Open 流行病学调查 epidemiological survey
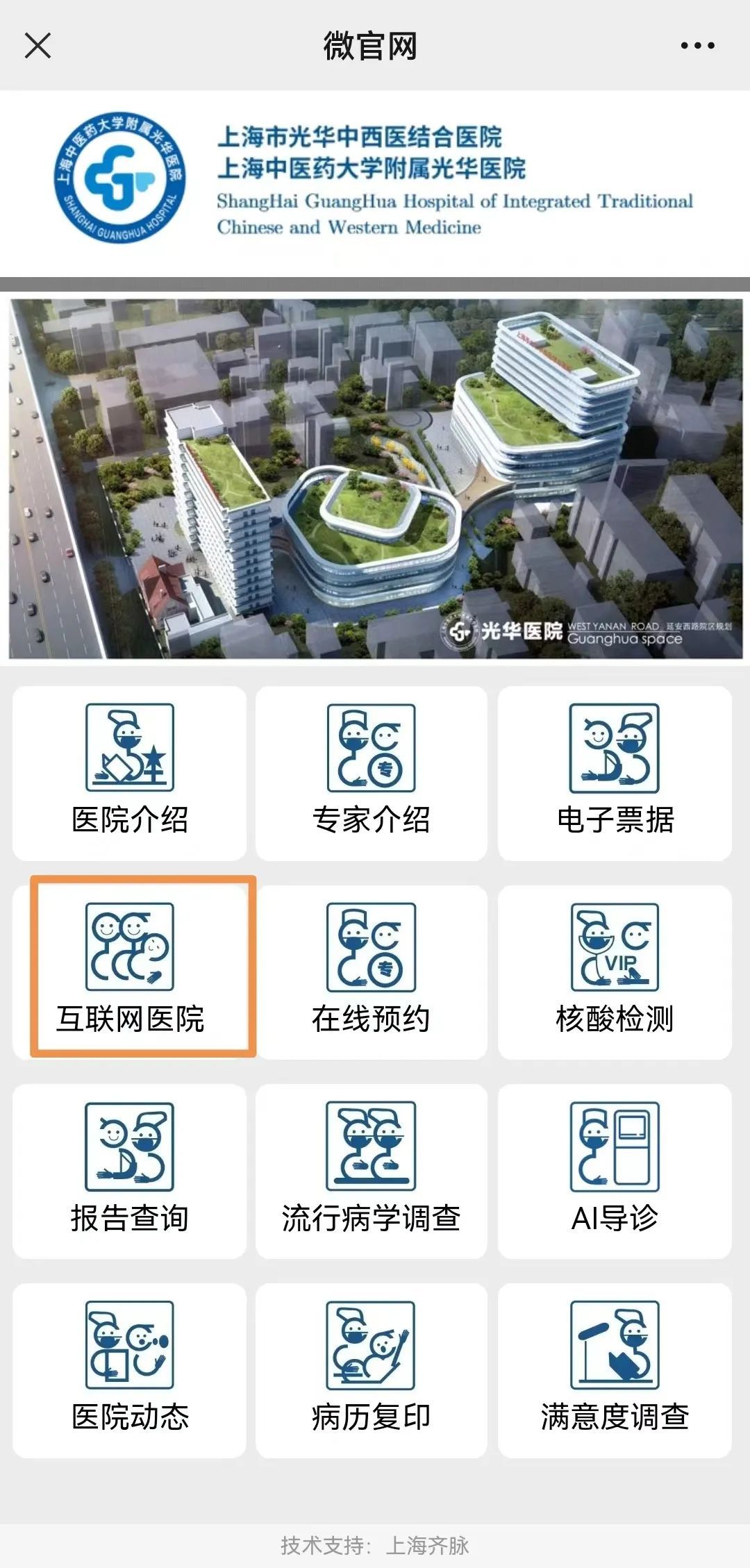The width and height of the screenshot is (750, 1568). coord(372,1170)
